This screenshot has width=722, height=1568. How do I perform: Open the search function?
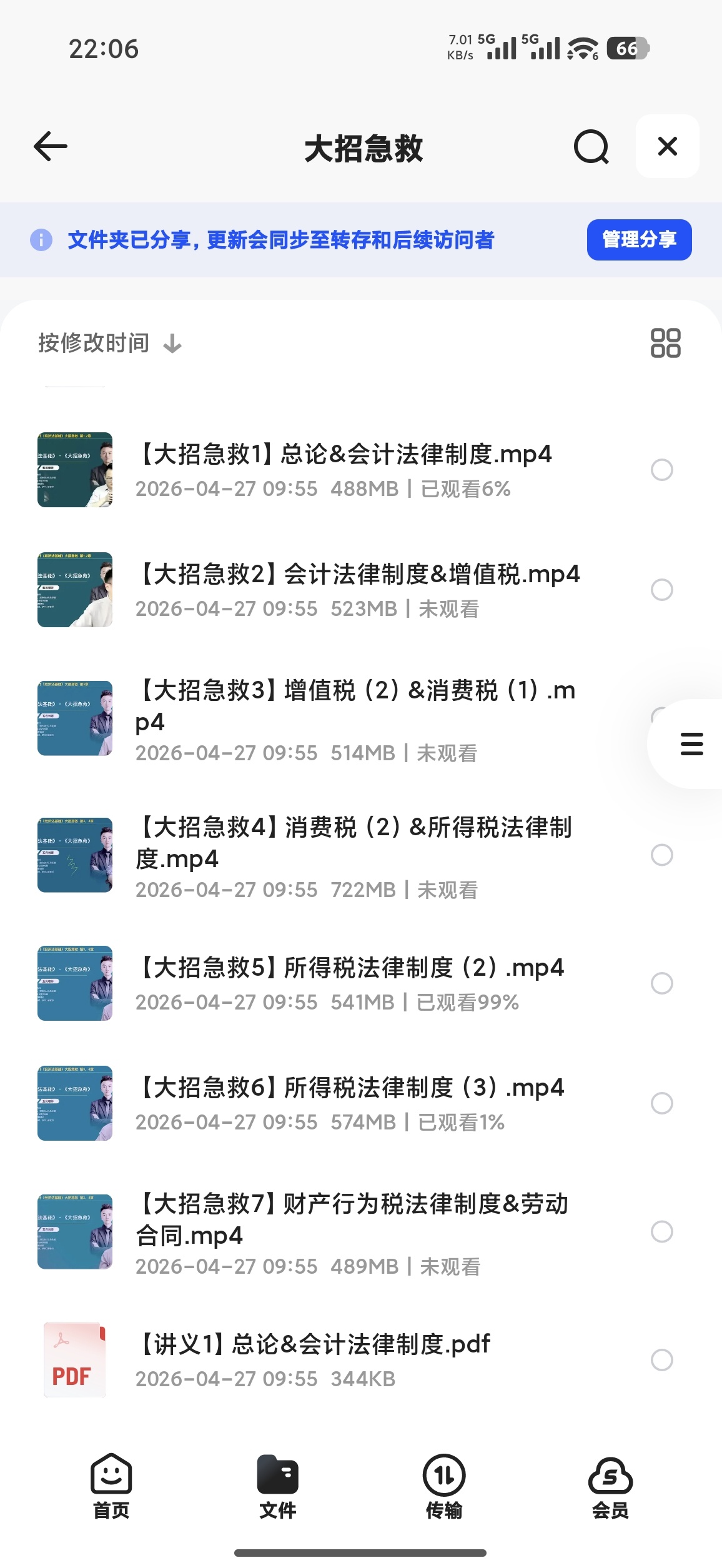click(591, 147)
